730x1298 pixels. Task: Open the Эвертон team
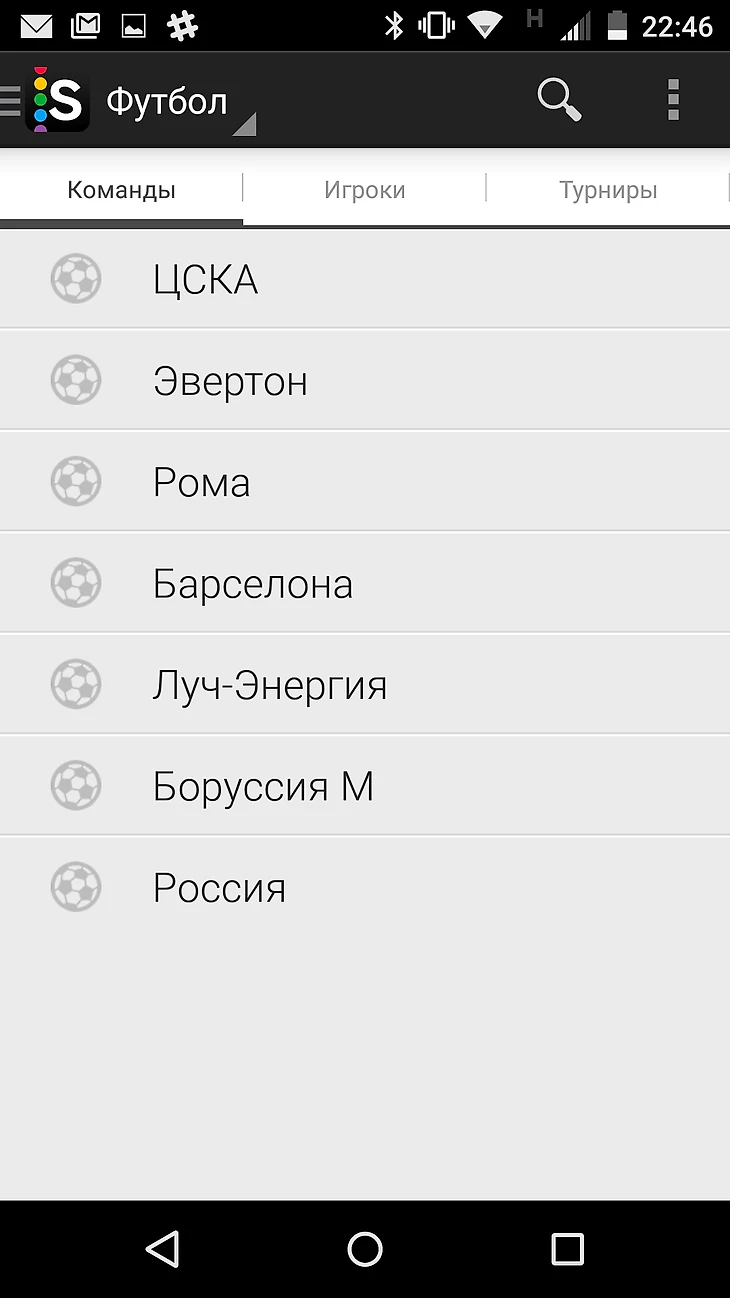365,381
